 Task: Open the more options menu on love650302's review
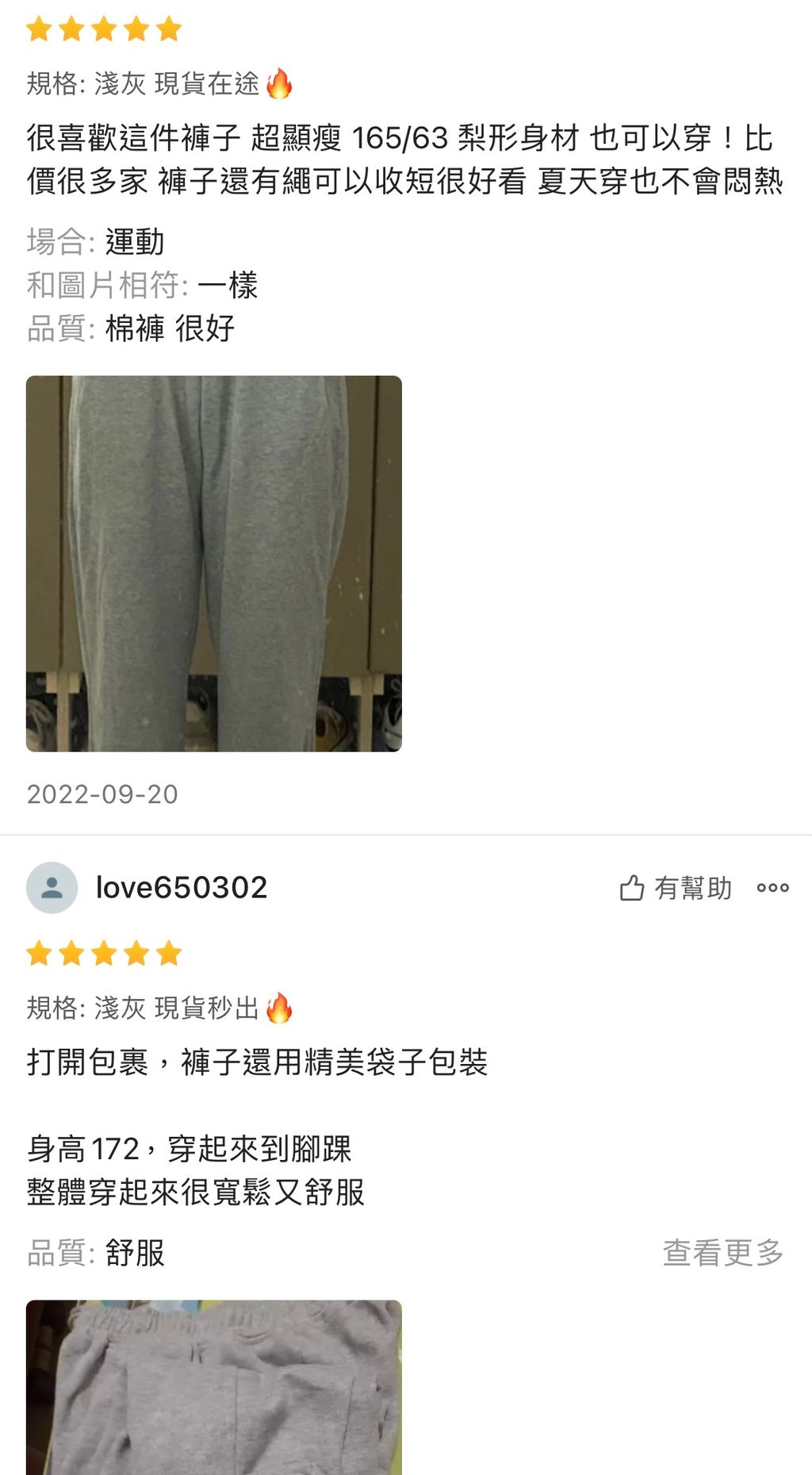[772, 888]
